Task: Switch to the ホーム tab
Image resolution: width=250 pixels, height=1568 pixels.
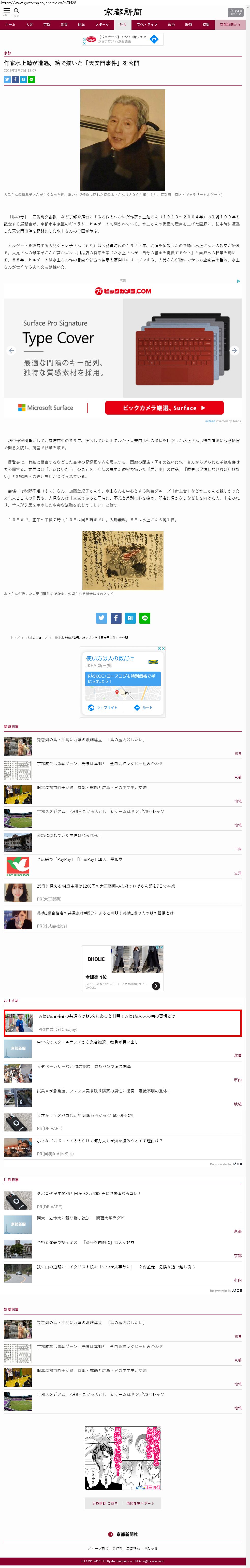Action: (10, 25)
